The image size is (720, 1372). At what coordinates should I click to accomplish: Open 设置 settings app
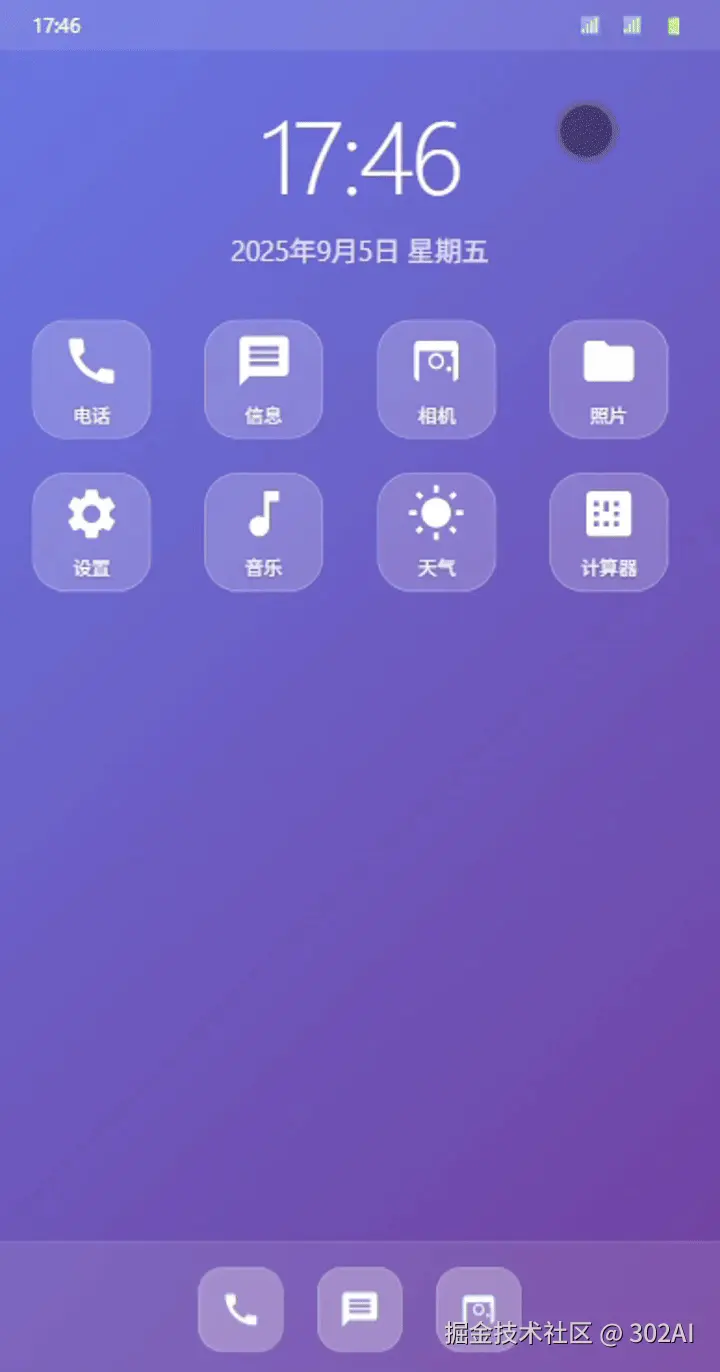pyautogui.click(x=92, y=532)
